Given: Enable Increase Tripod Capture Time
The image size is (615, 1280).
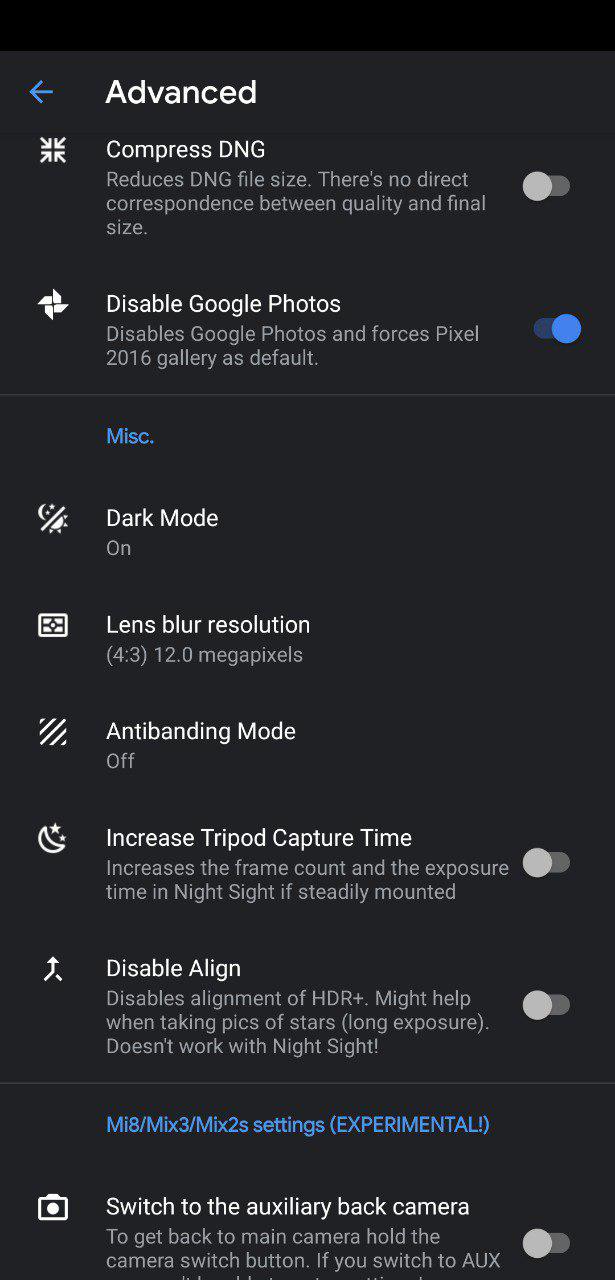Looking at the screenshot, I should (x=547, y=863).
